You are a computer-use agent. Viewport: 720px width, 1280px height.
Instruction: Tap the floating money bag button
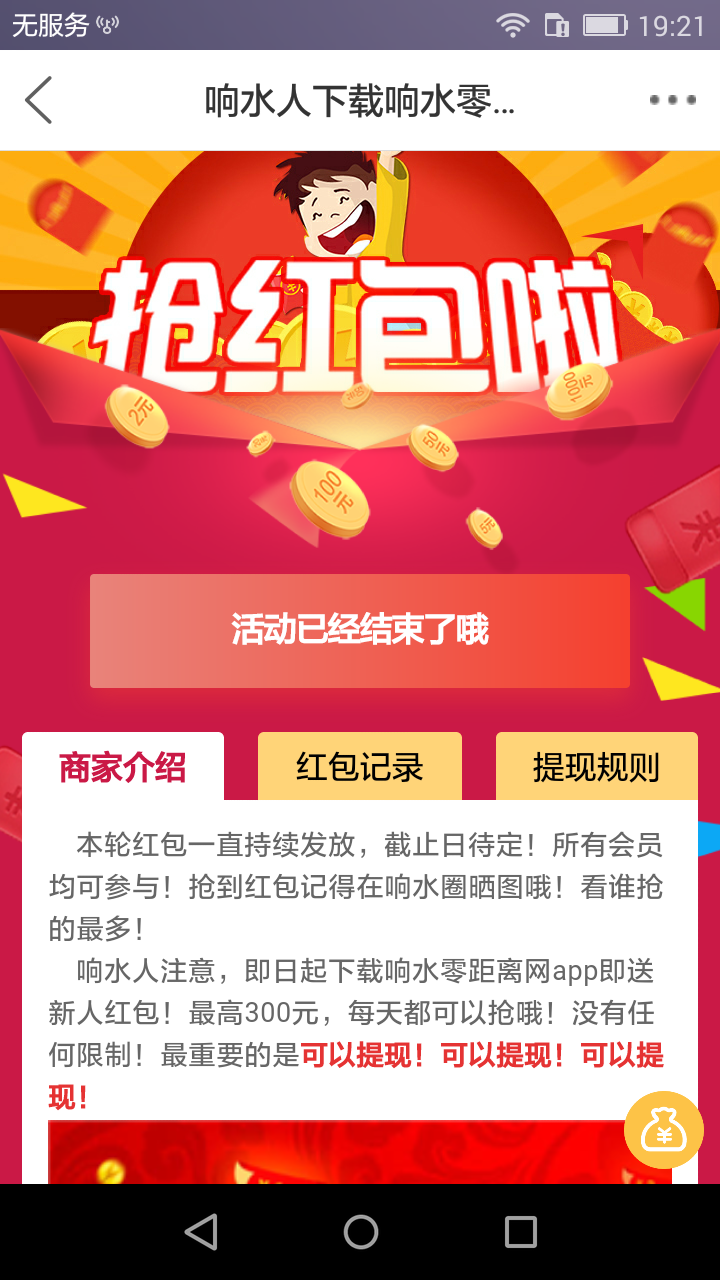click(x=663, y=1131)
